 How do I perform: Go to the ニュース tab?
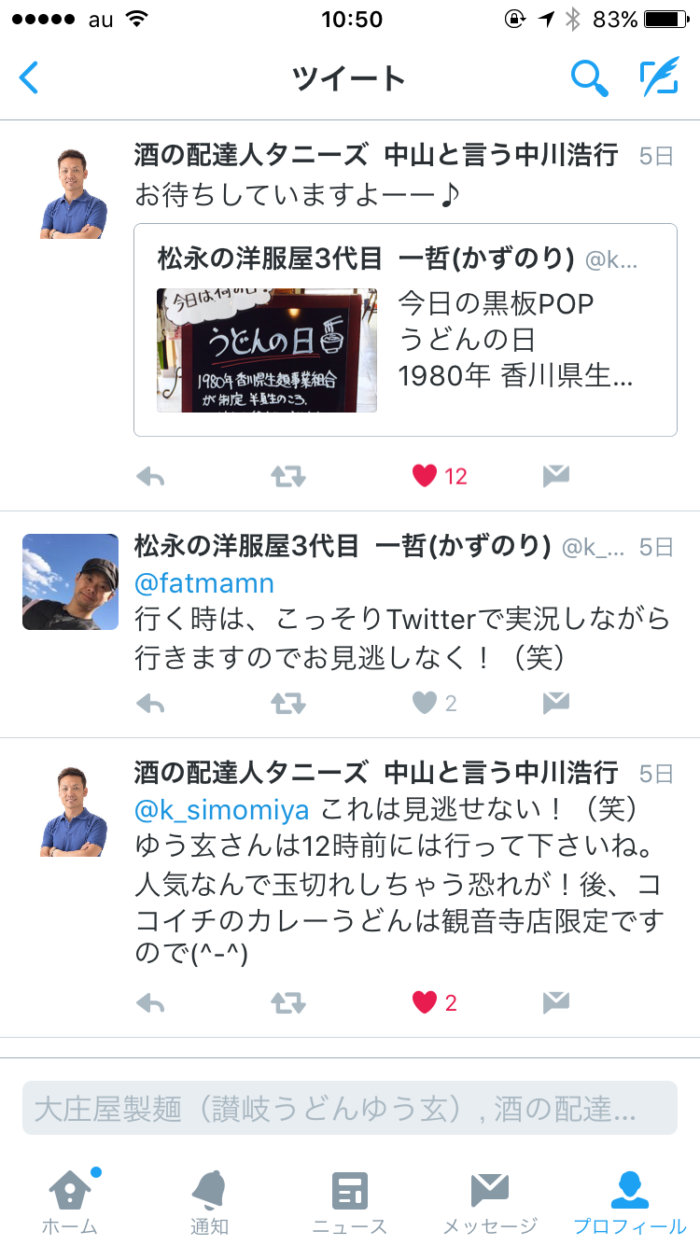coord(349,1203)
